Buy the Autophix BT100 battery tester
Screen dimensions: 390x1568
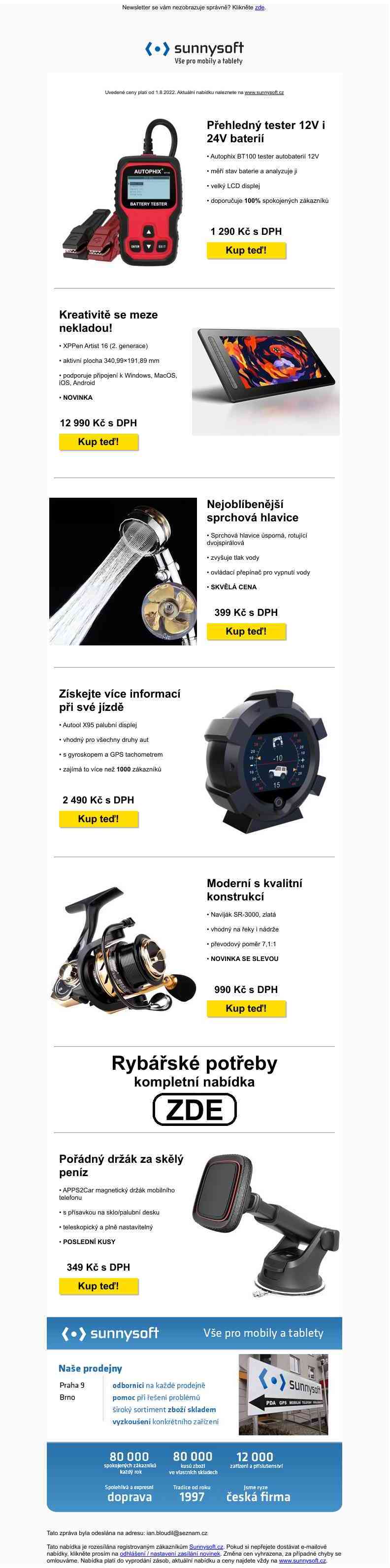pos(246,250)
